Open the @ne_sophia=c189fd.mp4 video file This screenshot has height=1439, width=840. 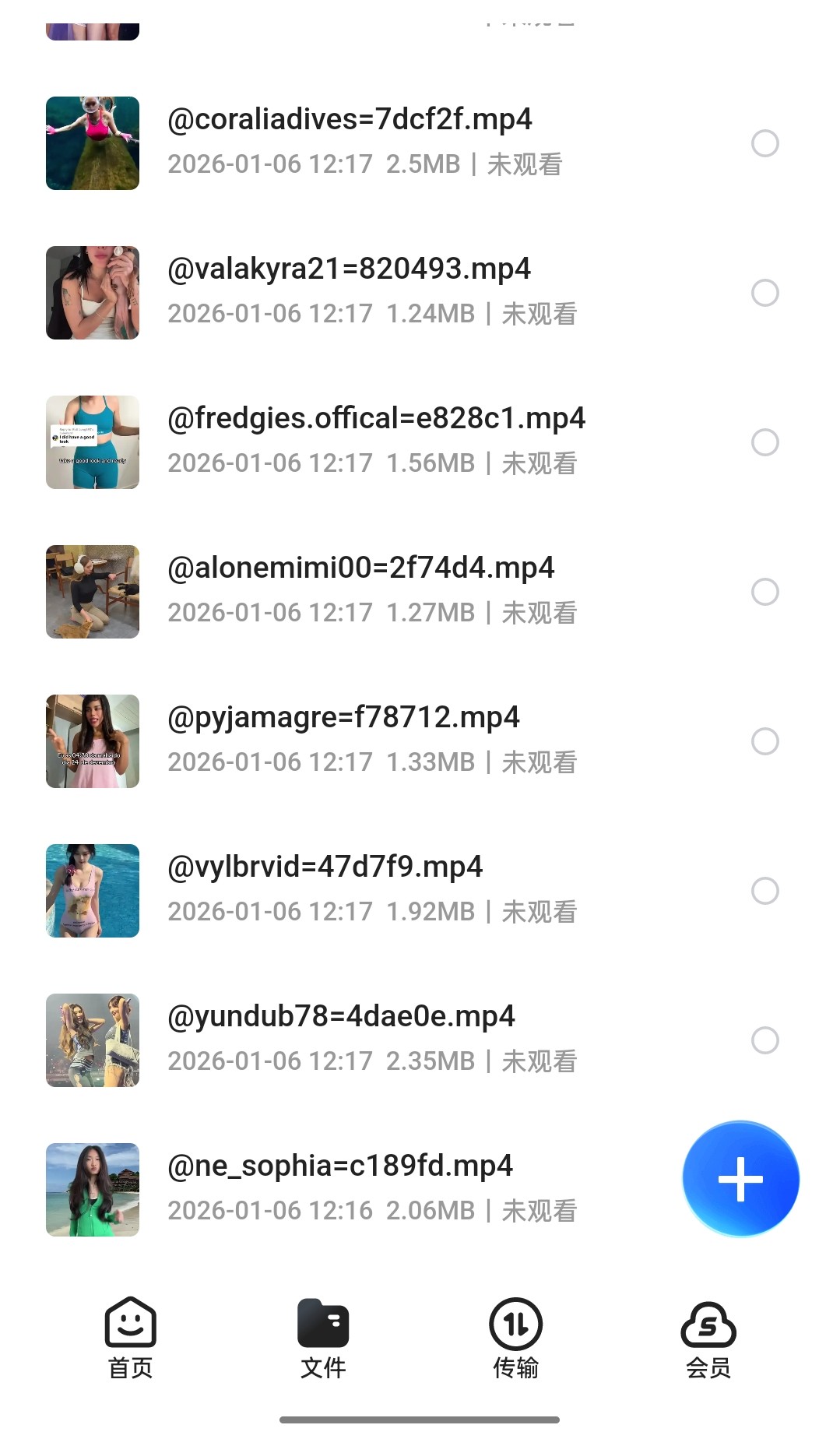(340, 1166)
